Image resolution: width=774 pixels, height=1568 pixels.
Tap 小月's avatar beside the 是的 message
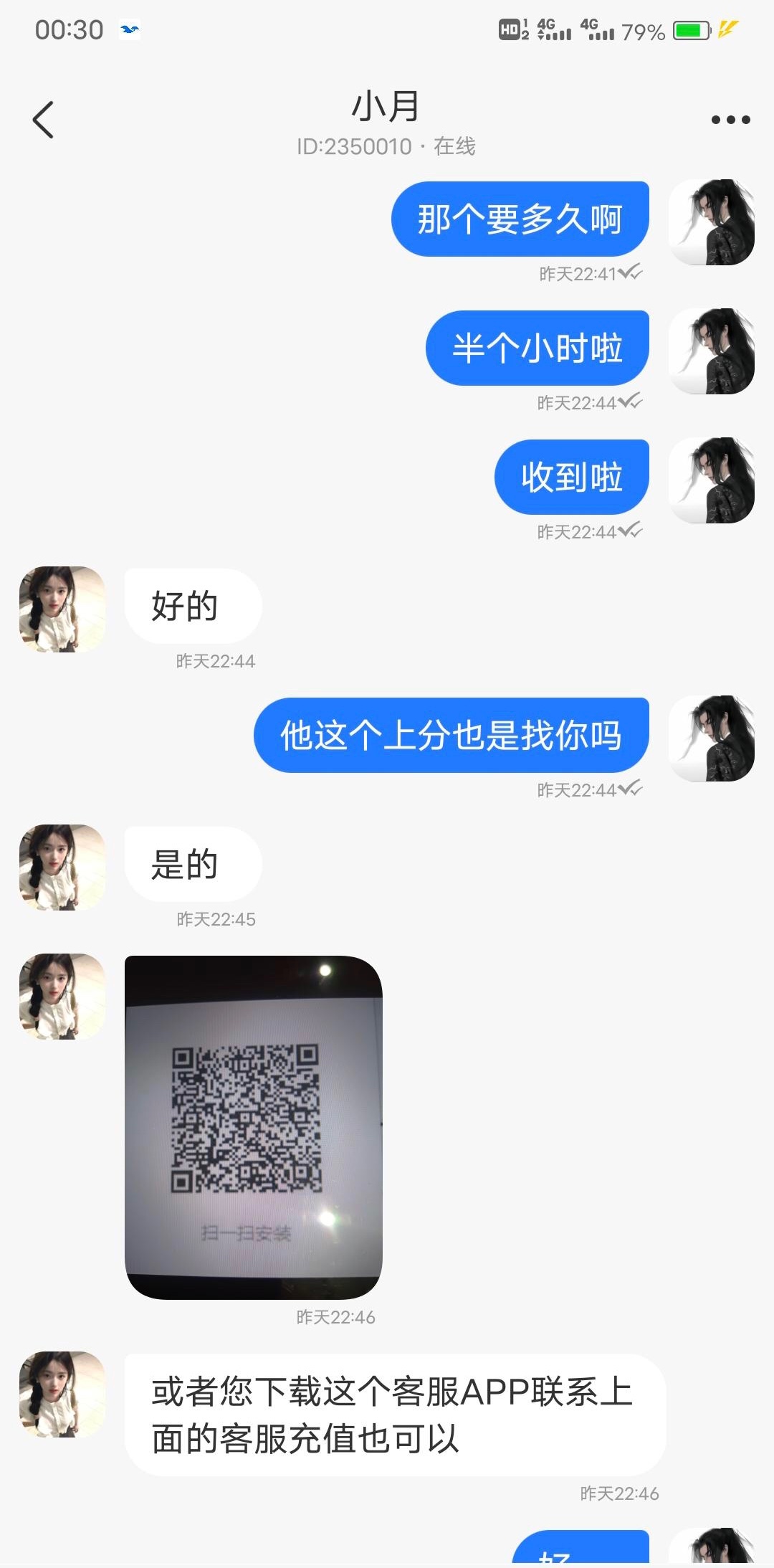coord(62,868)
